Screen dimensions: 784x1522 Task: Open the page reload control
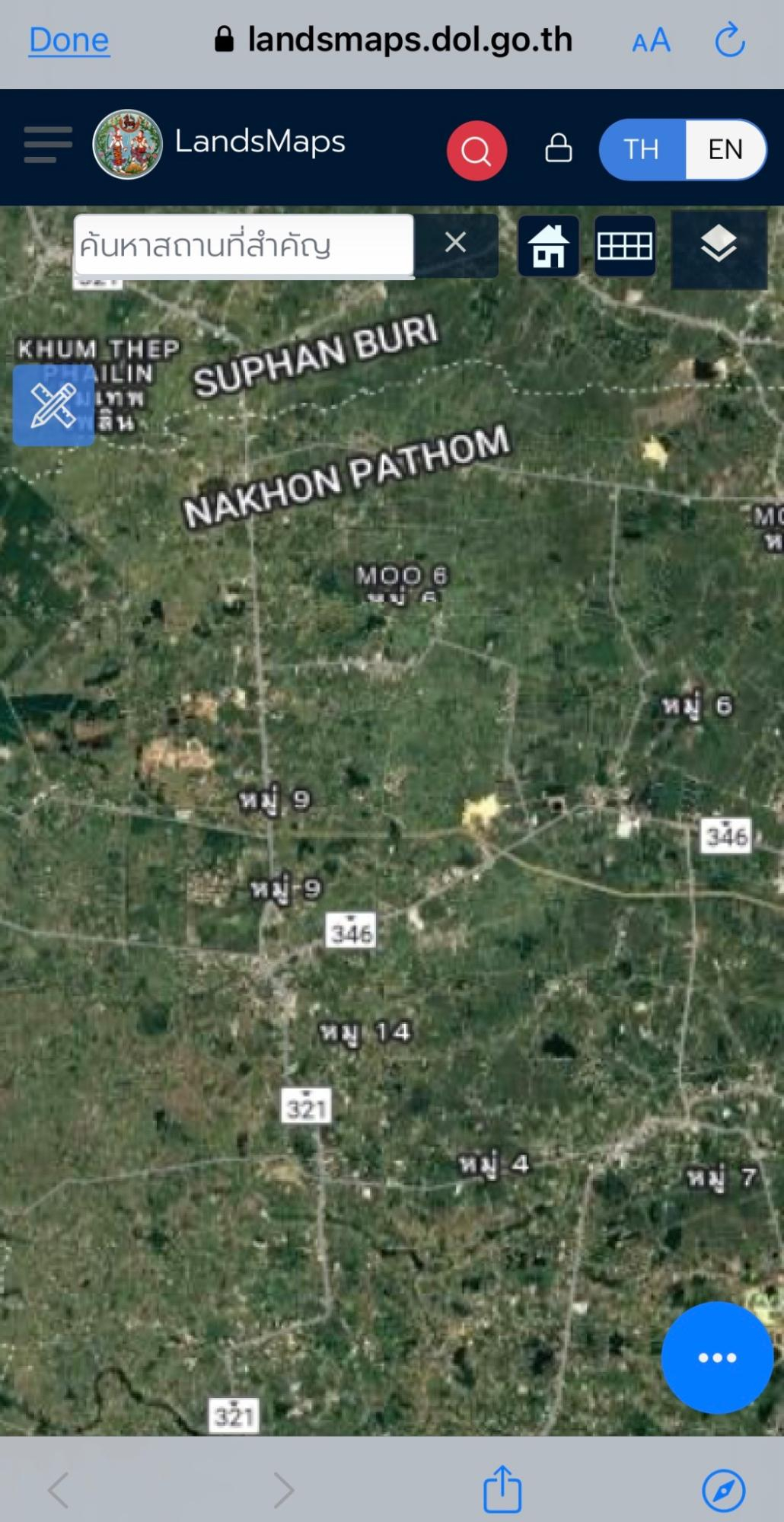pos(729,41)
